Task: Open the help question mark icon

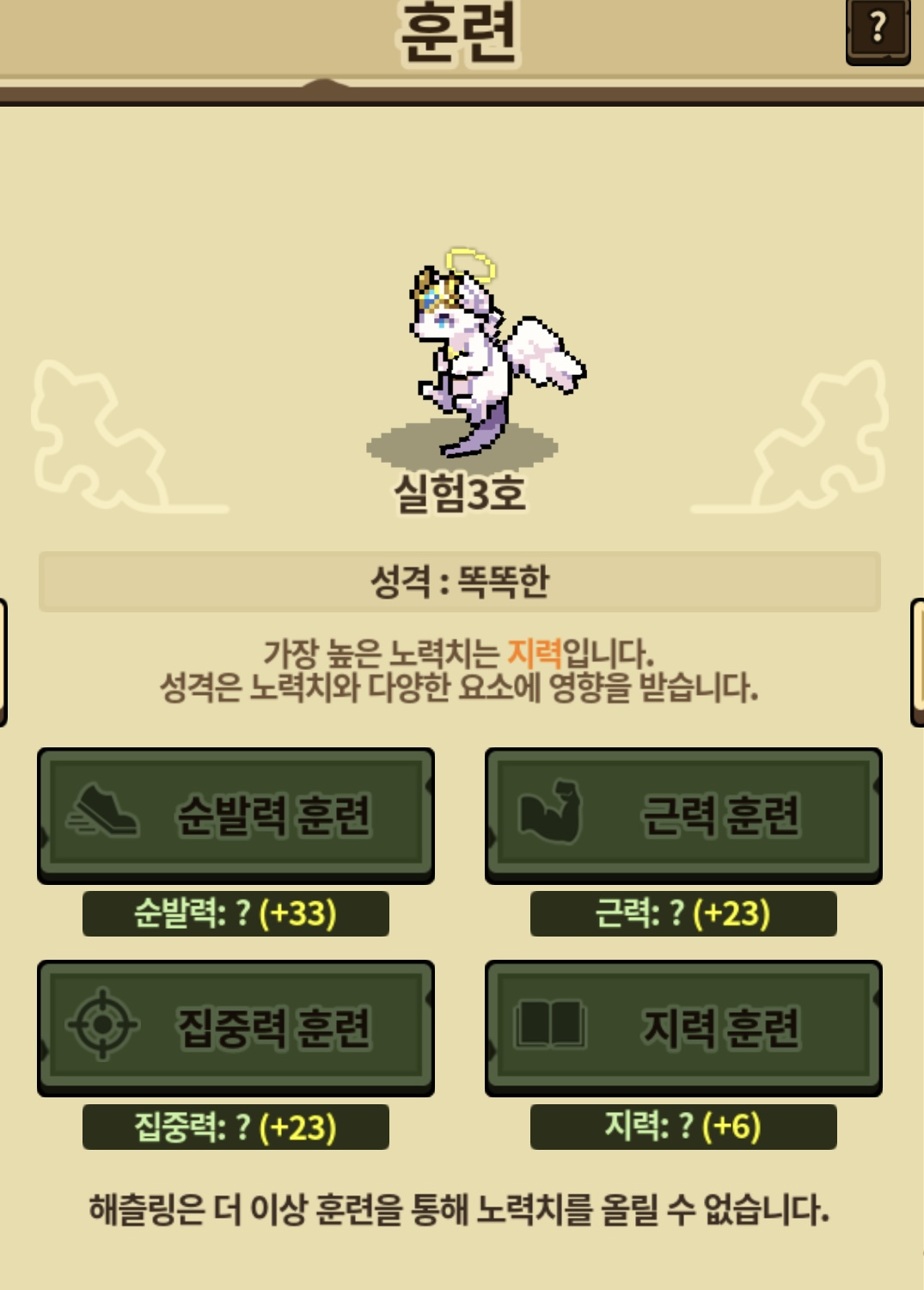Action: (878, 30)
